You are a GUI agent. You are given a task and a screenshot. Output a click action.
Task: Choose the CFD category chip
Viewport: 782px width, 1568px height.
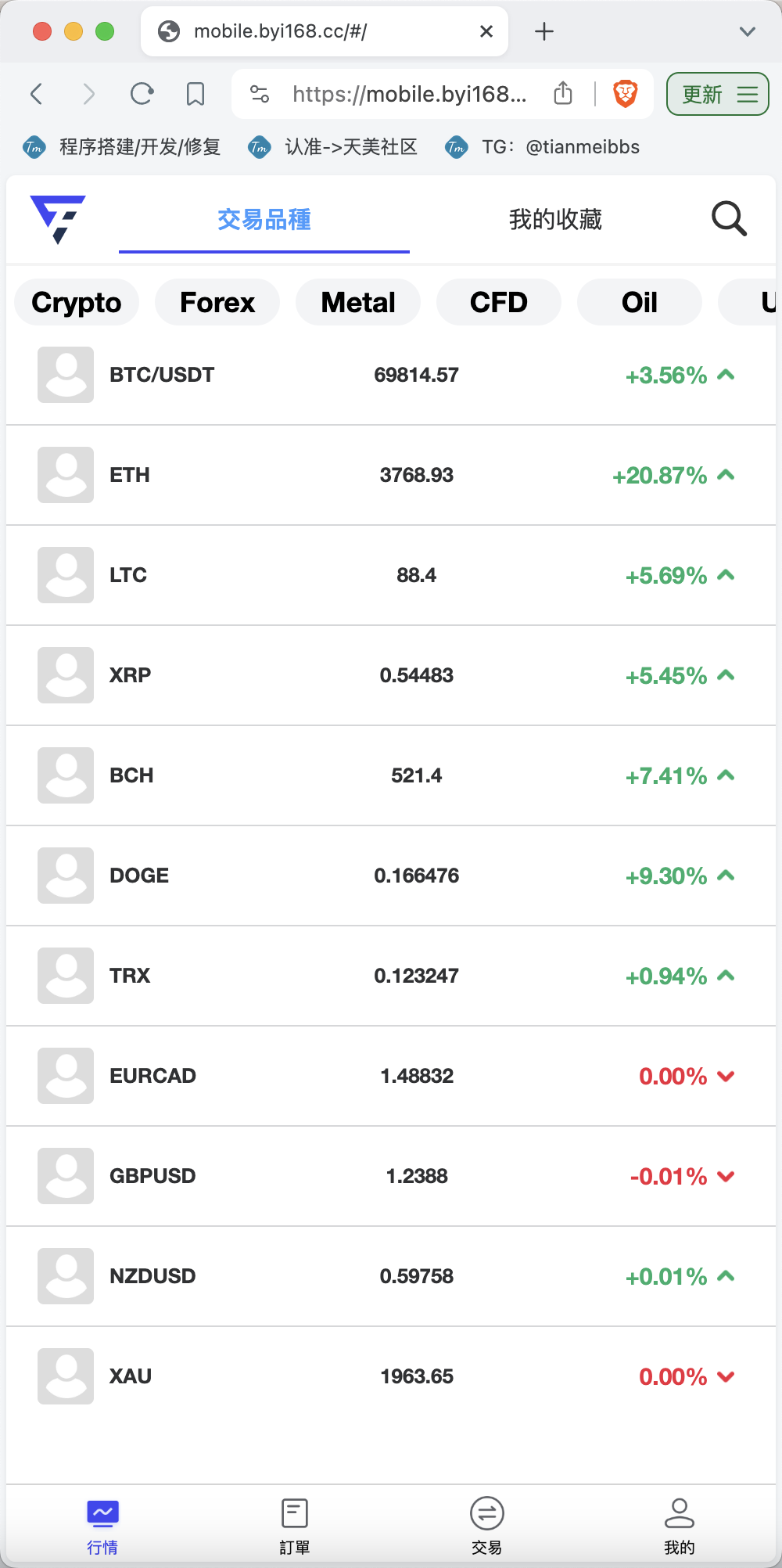(499, 302)
